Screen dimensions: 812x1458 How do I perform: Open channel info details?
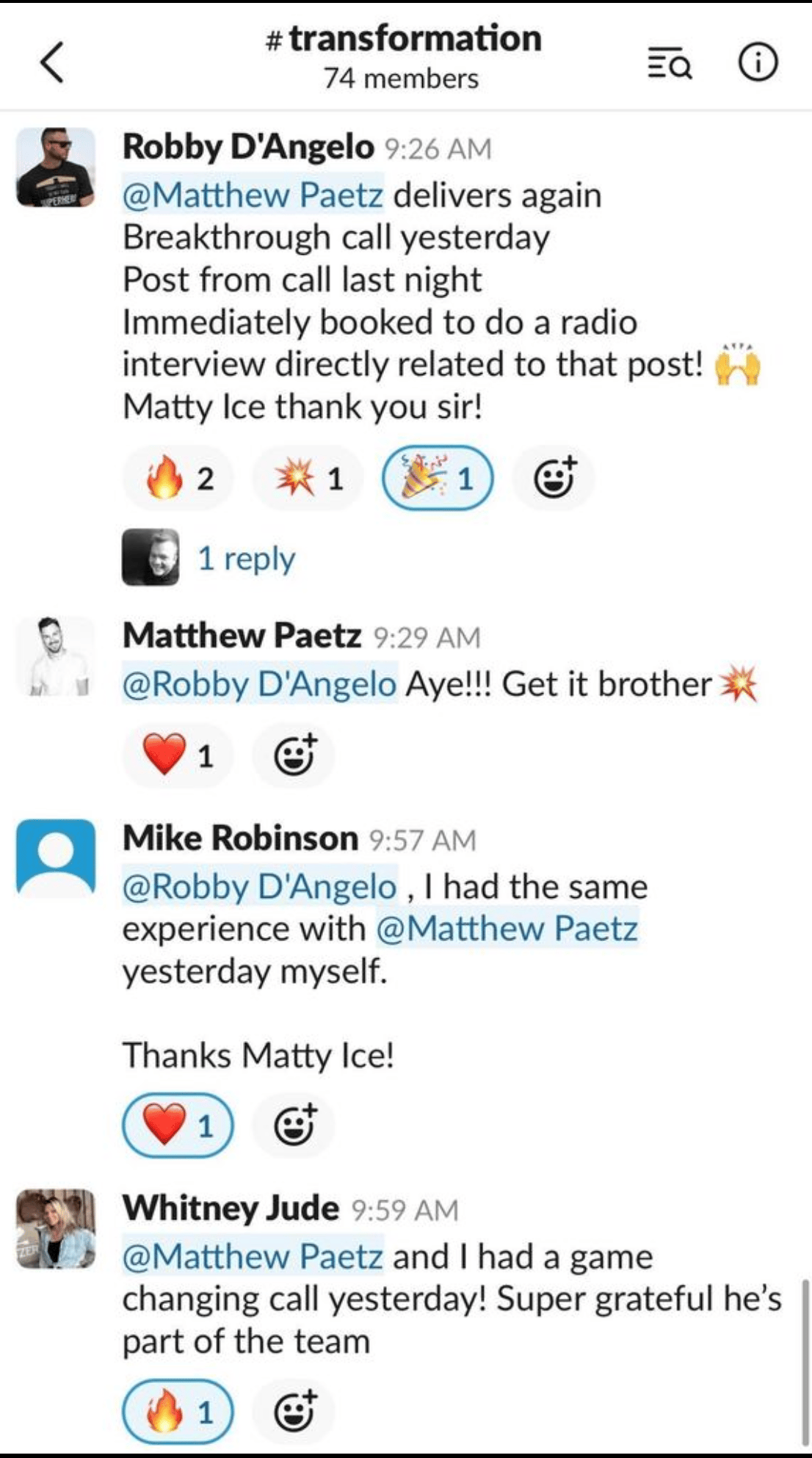click(x=757, y=62)
